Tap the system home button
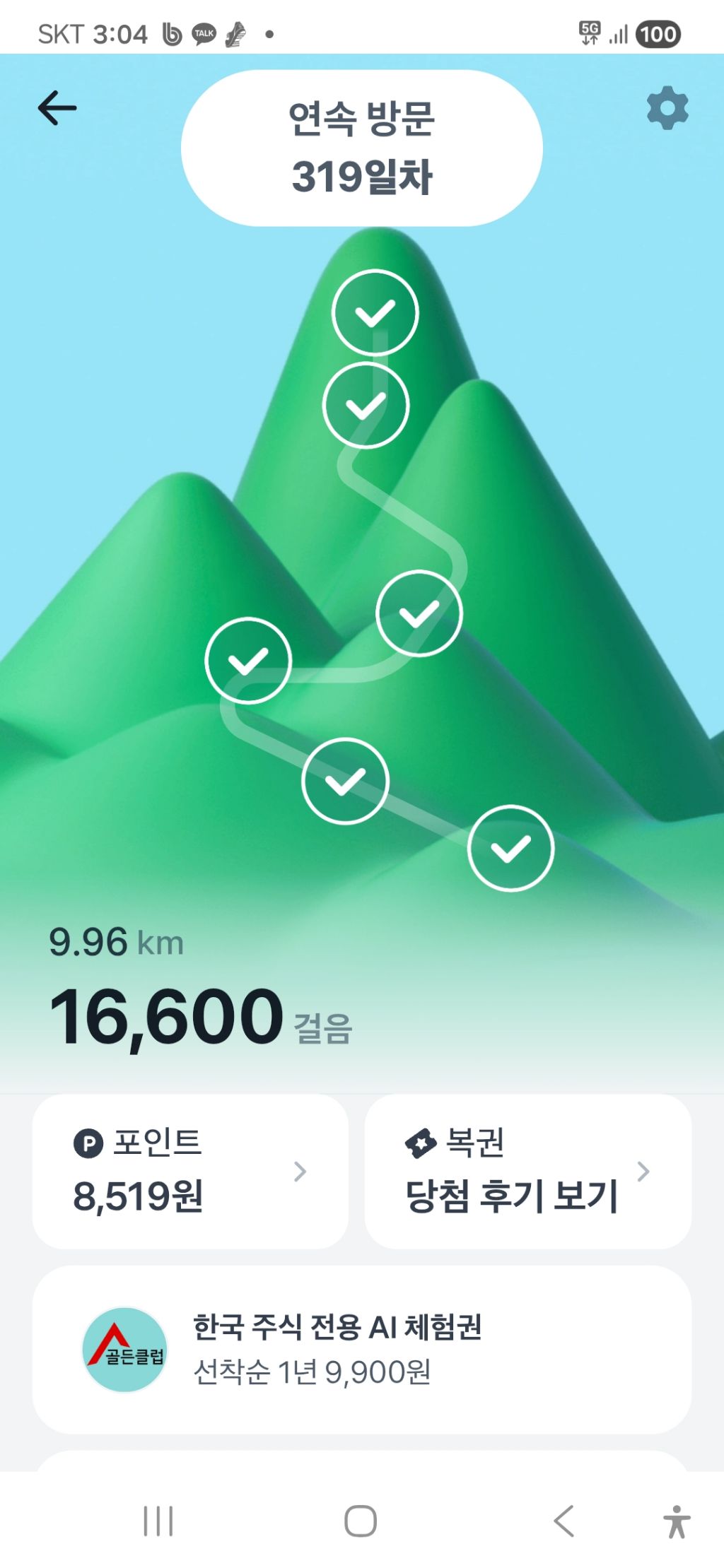The height and width of the screenshot is (1568, 724). 361,1521
